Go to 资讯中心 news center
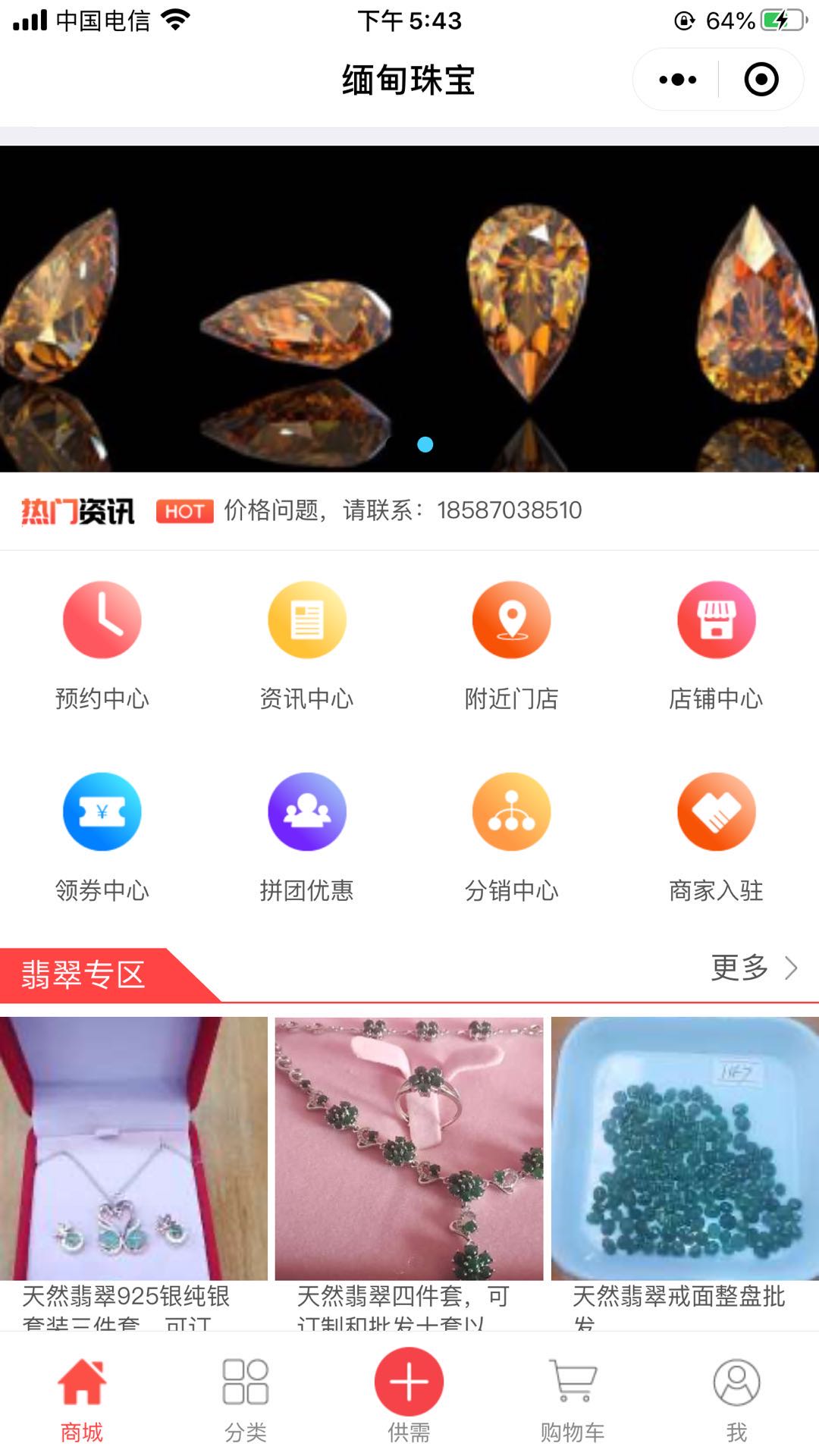The width and height of the screenshot is (819, 1456). coord(307,645)
